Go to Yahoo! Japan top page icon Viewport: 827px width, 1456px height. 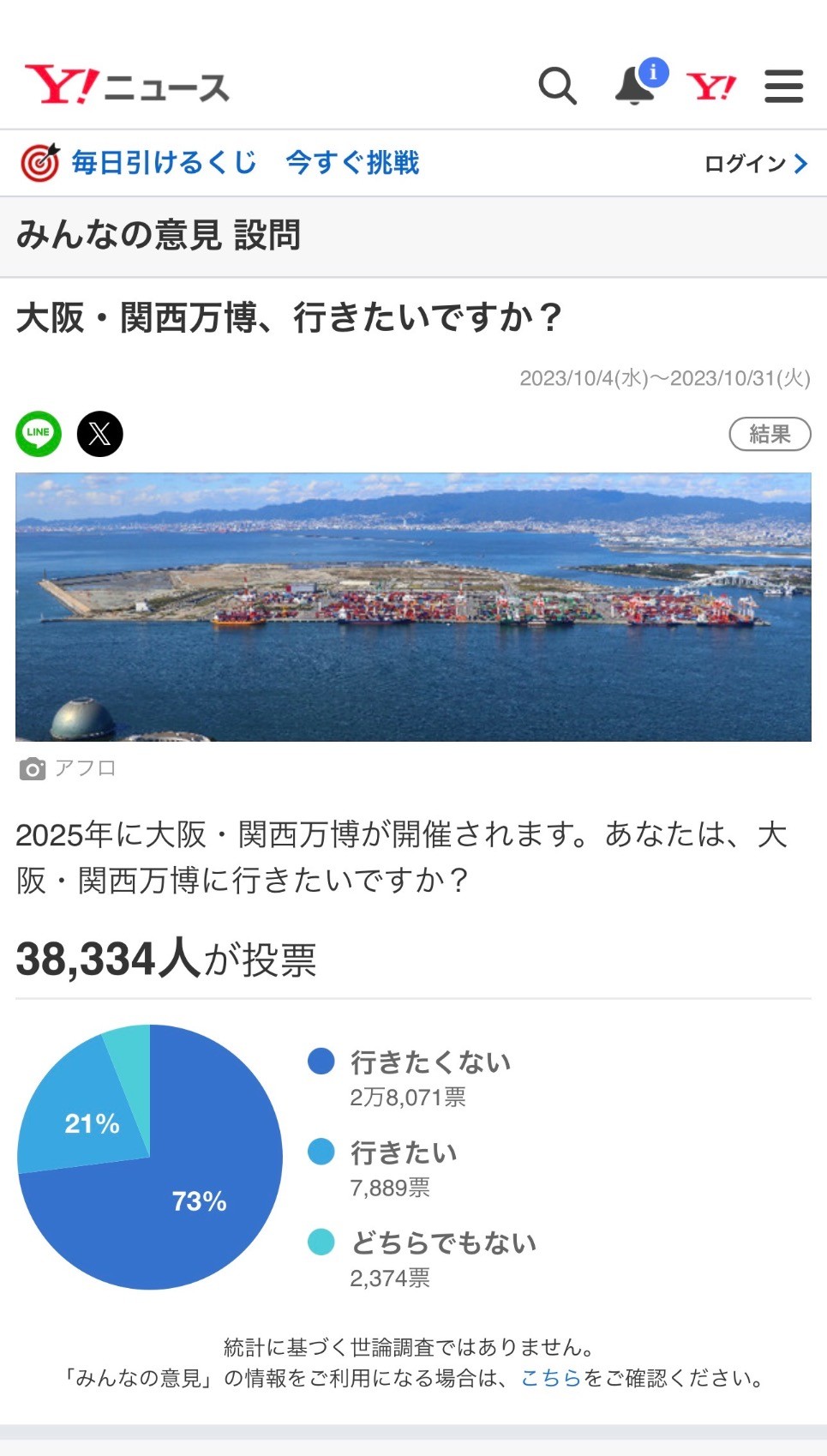pyautogui.click(x=710, y=87)
